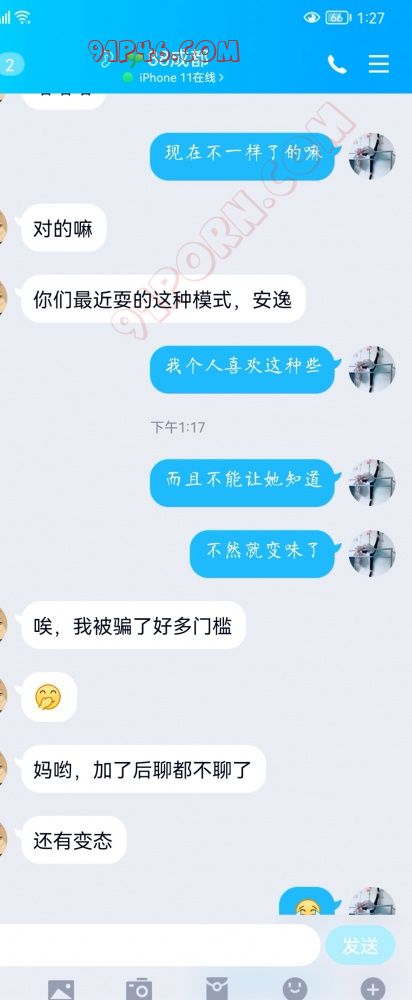412x1000 pixels.
Task: Open the plus menu for more options
Action: [373, 989]
